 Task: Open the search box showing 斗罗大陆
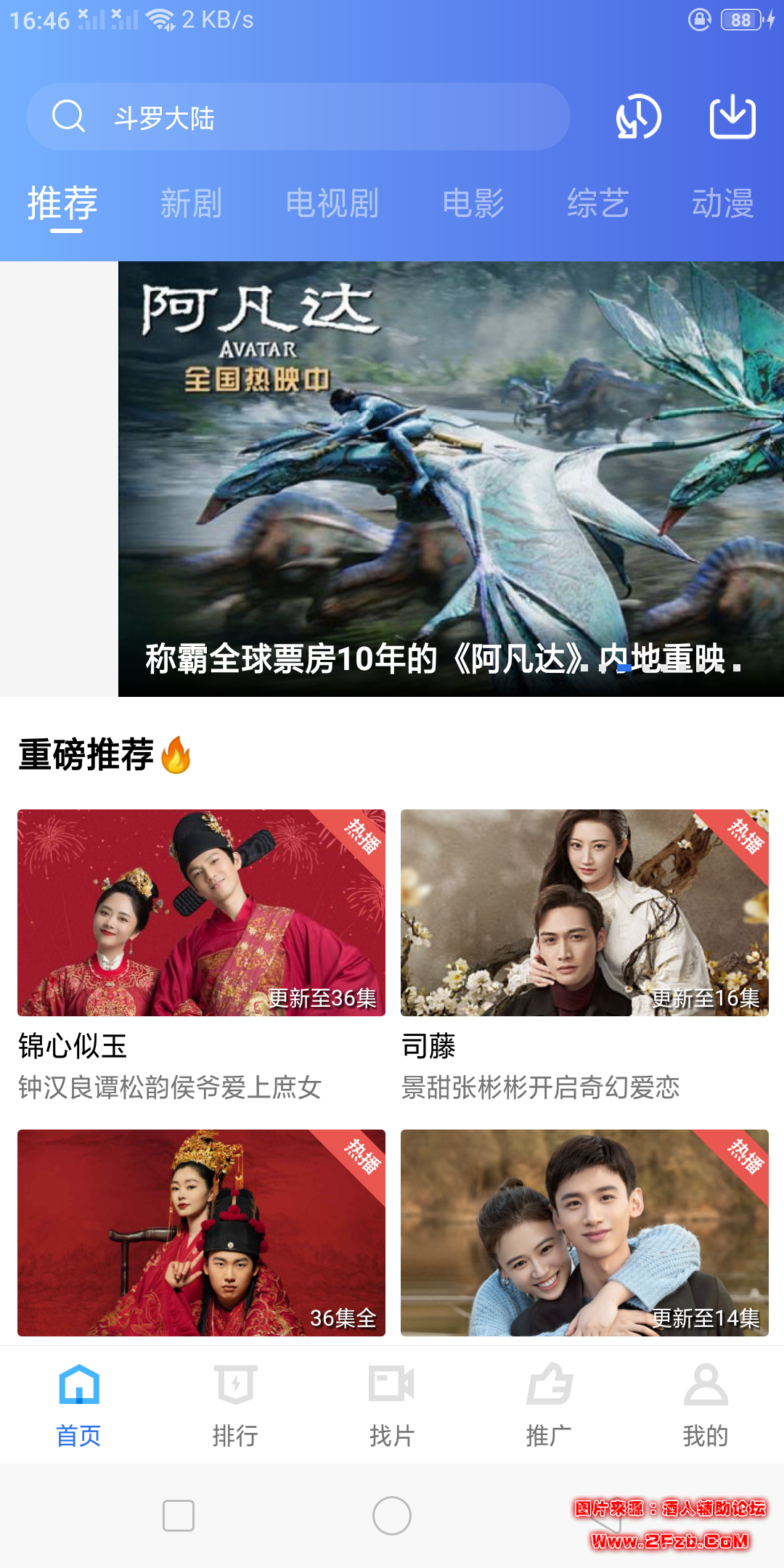298,117
